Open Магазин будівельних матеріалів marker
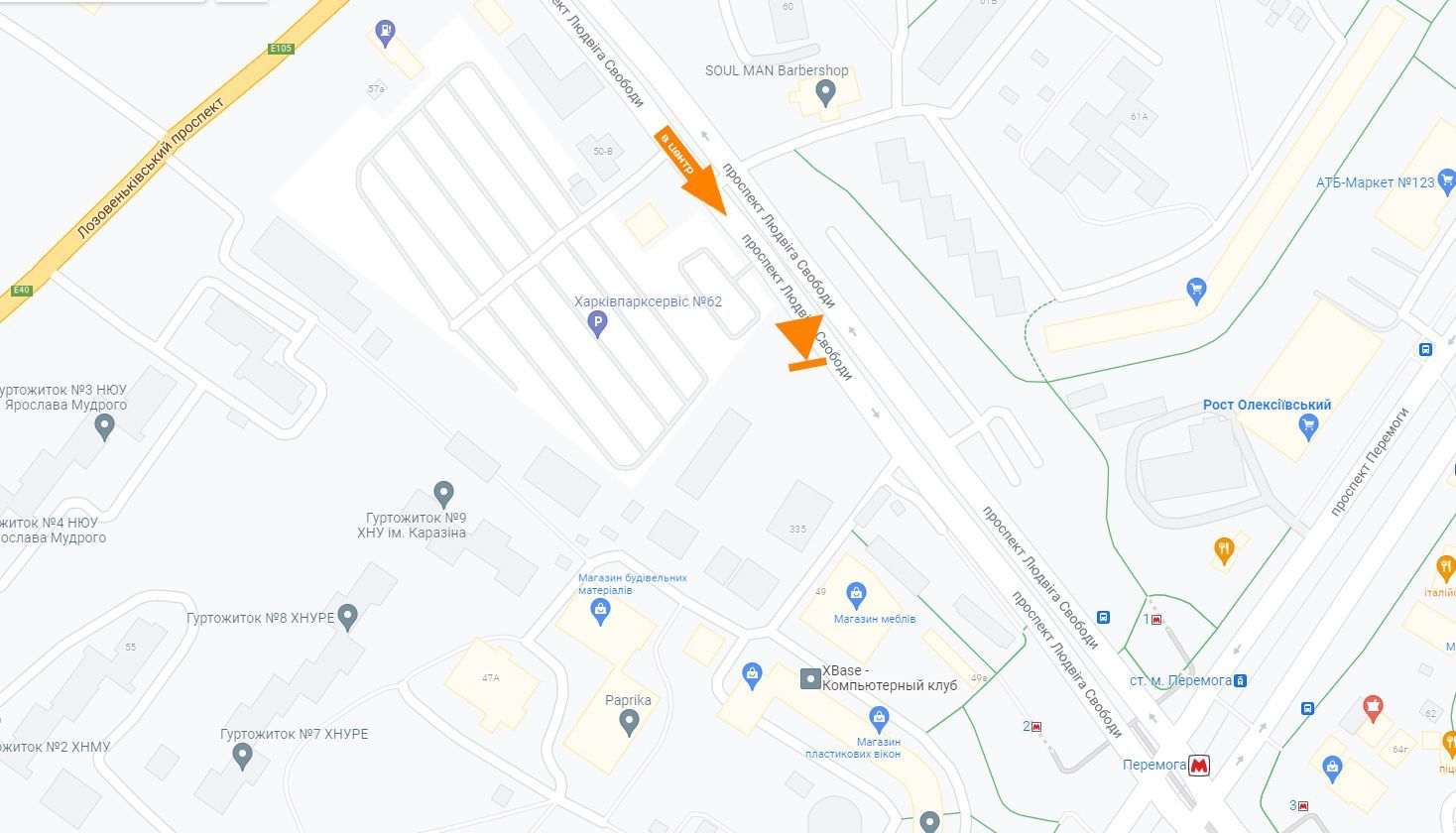This screenshot has width=1456, height=833. (599, 611)
